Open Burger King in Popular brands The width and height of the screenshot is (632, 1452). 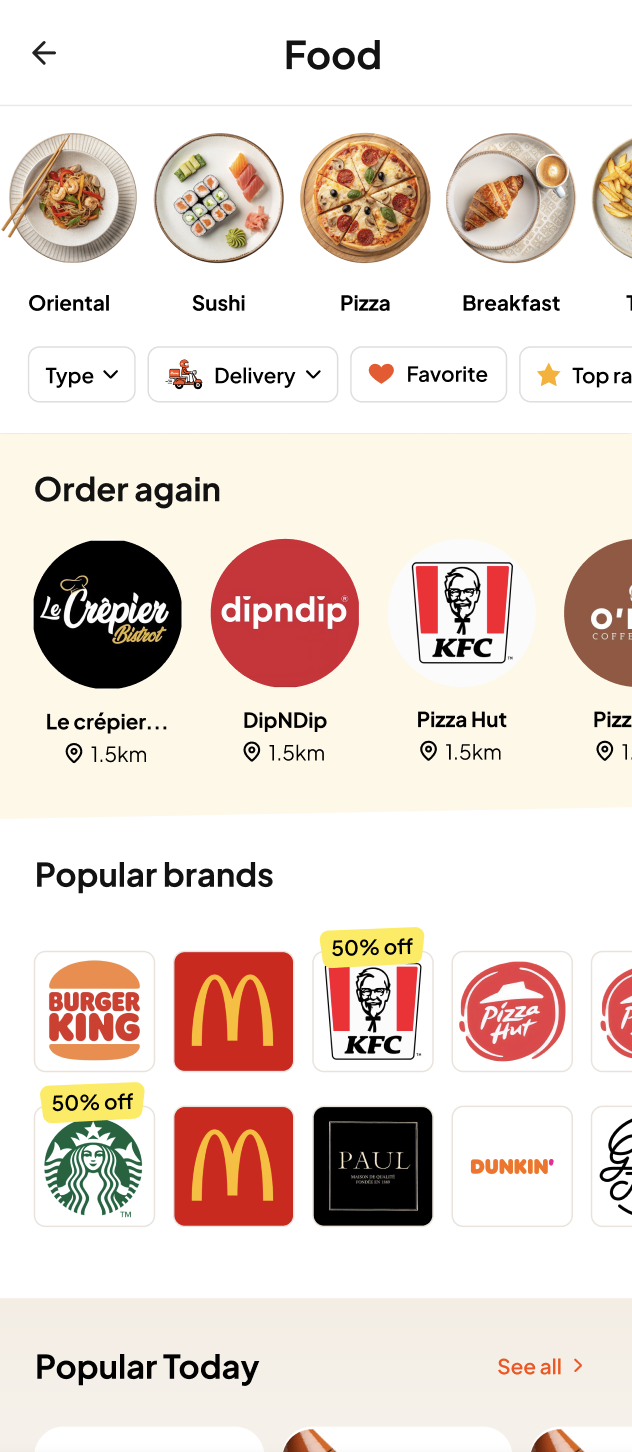95,1011
